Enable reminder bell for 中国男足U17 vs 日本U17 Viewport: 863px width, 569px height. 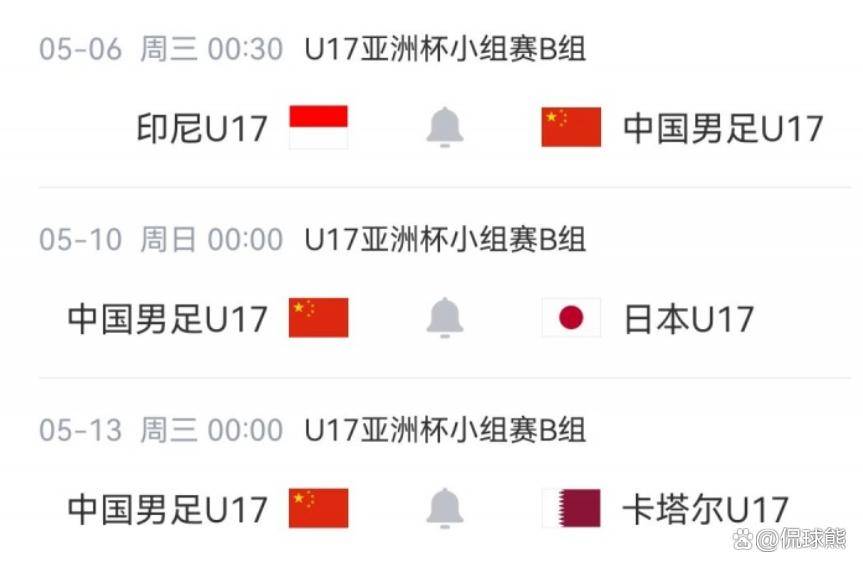pyautogui.click(x=445, y=318)
